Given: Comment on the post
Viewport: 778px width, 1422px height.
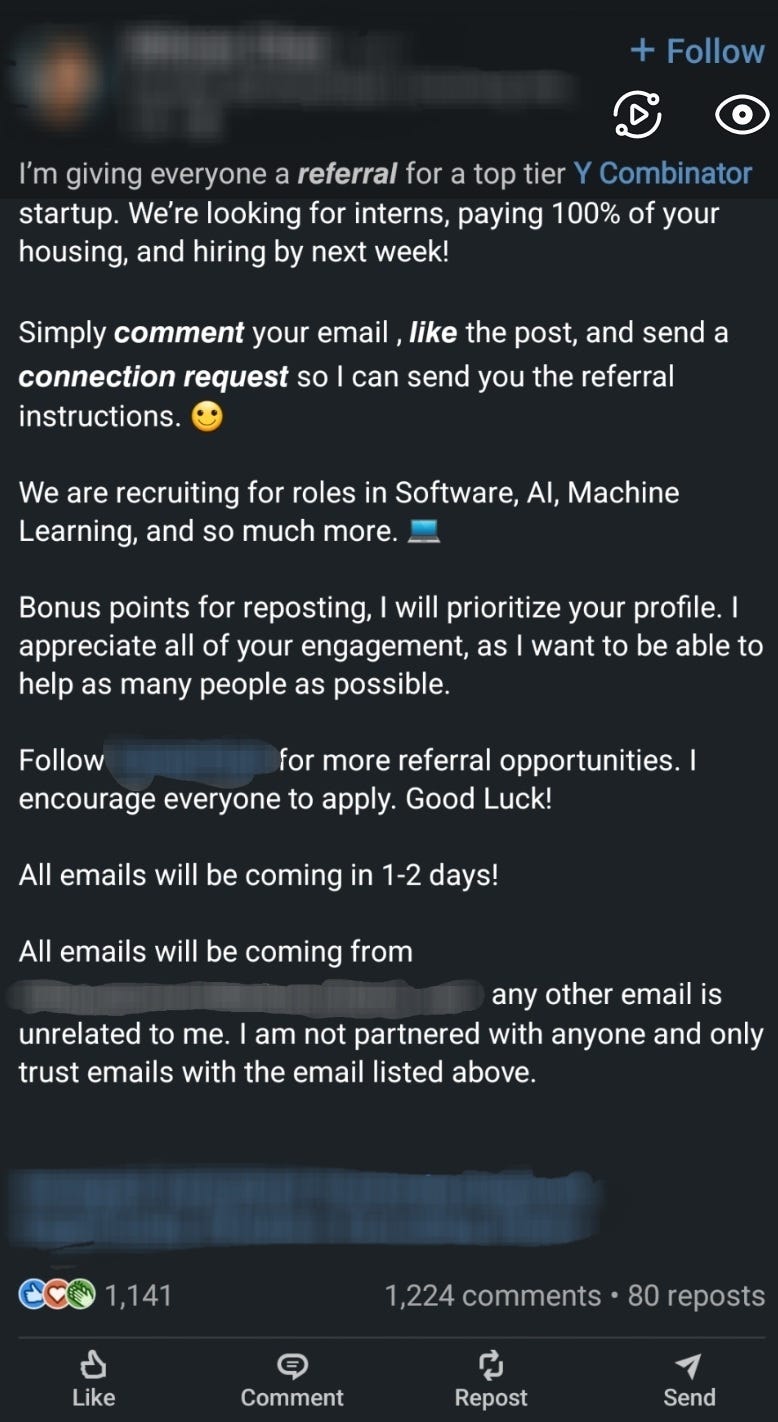Looking at the screenshot, I should pyautogui.click(x=292, y=1380).
